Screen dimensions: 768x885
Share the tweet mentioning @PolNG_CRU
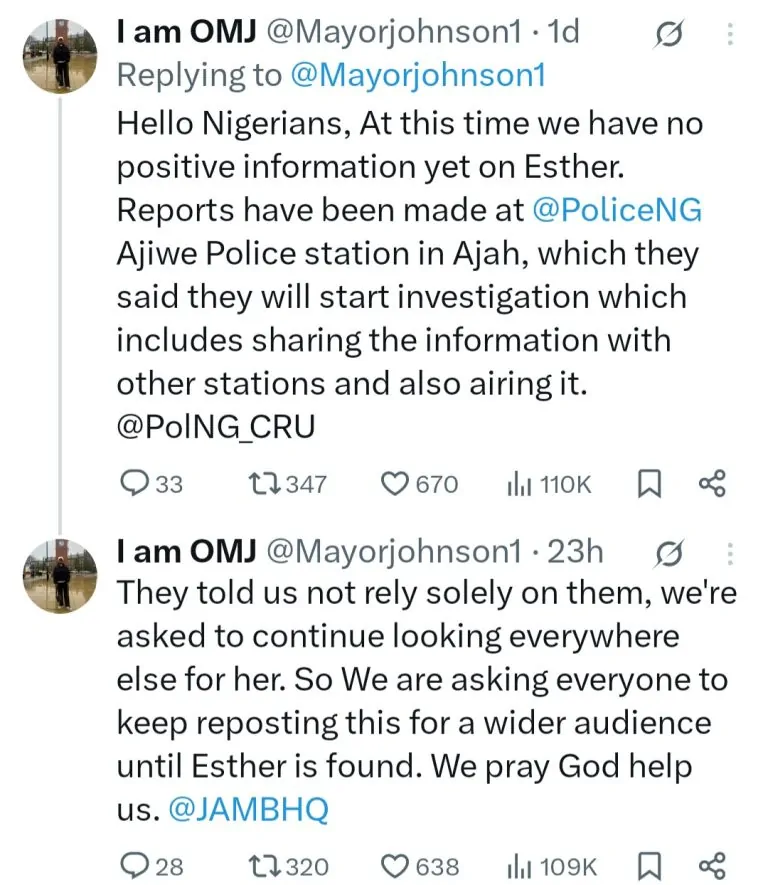[x=711, y=484]
